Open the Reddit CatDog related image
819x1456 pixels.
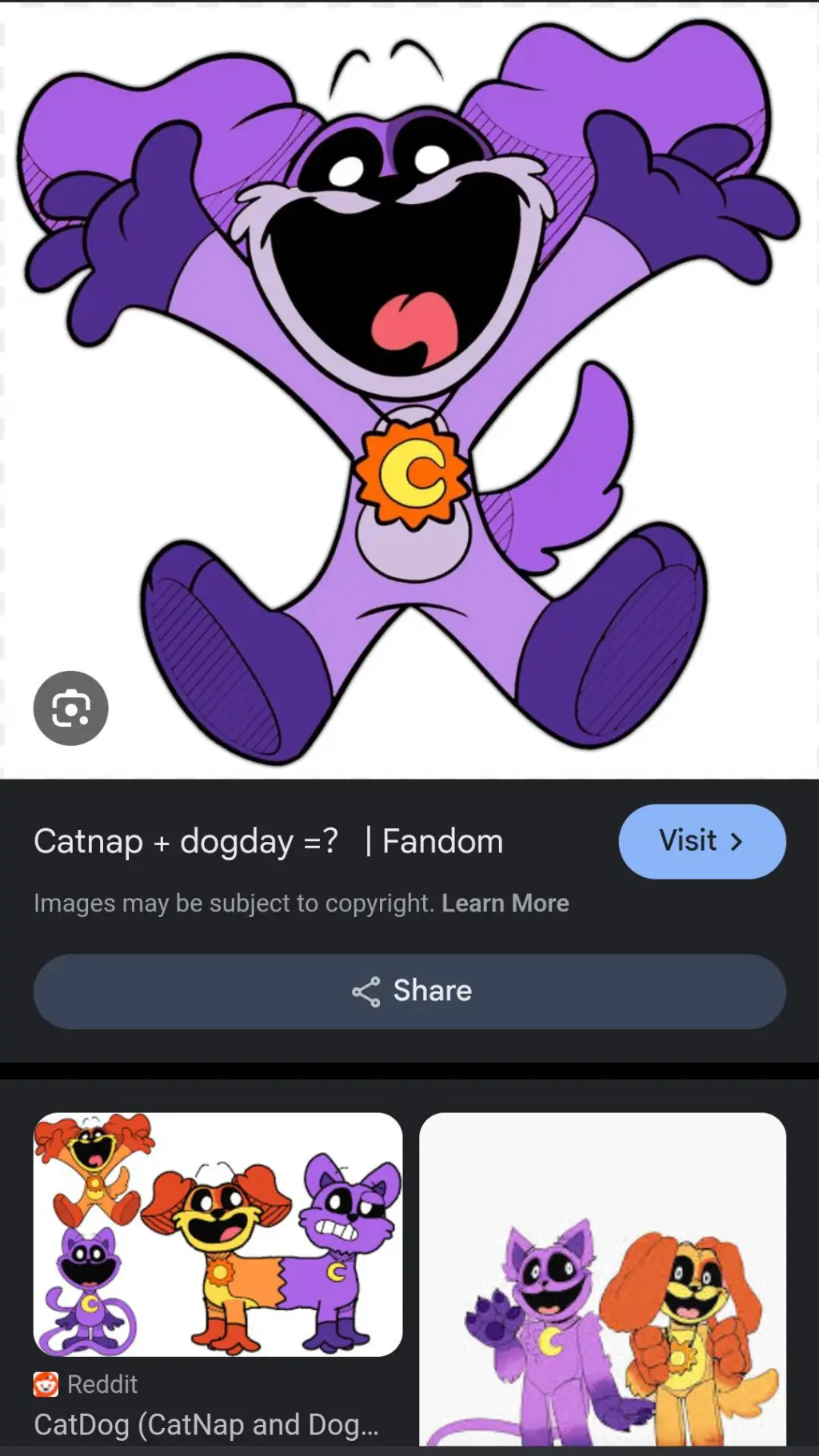point(218,1235)
